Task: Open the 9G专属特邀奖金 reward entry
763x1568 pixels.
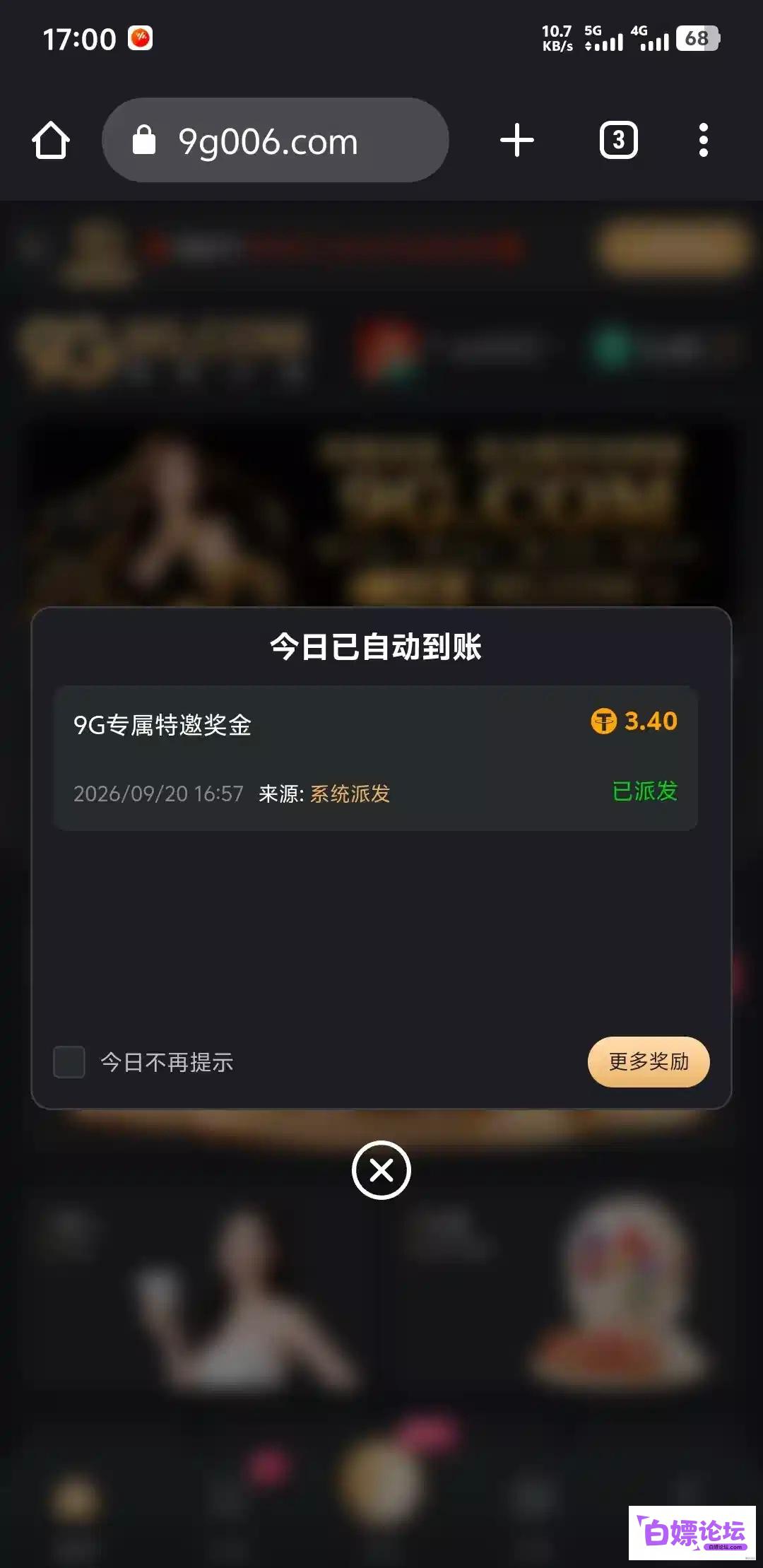Action: 375,758
